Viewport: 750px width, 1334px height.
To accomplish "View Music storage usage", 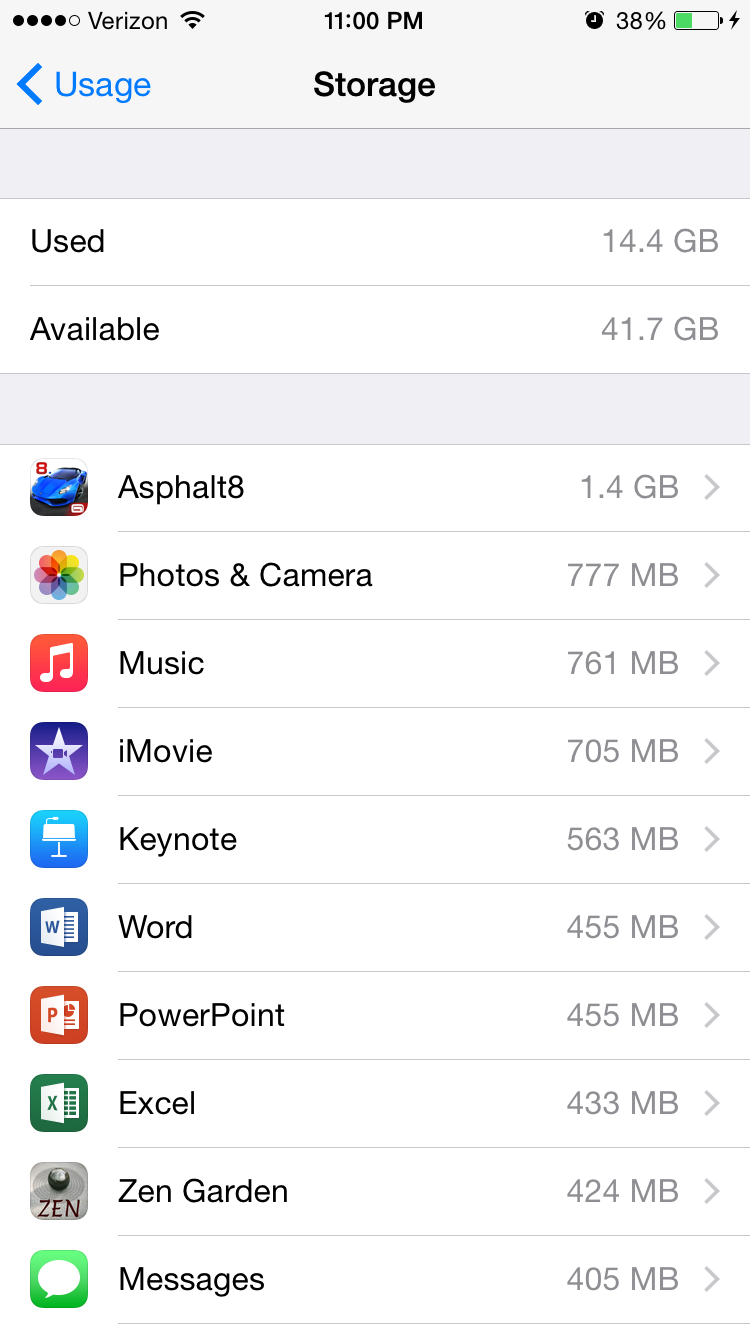I will (375, 664).
